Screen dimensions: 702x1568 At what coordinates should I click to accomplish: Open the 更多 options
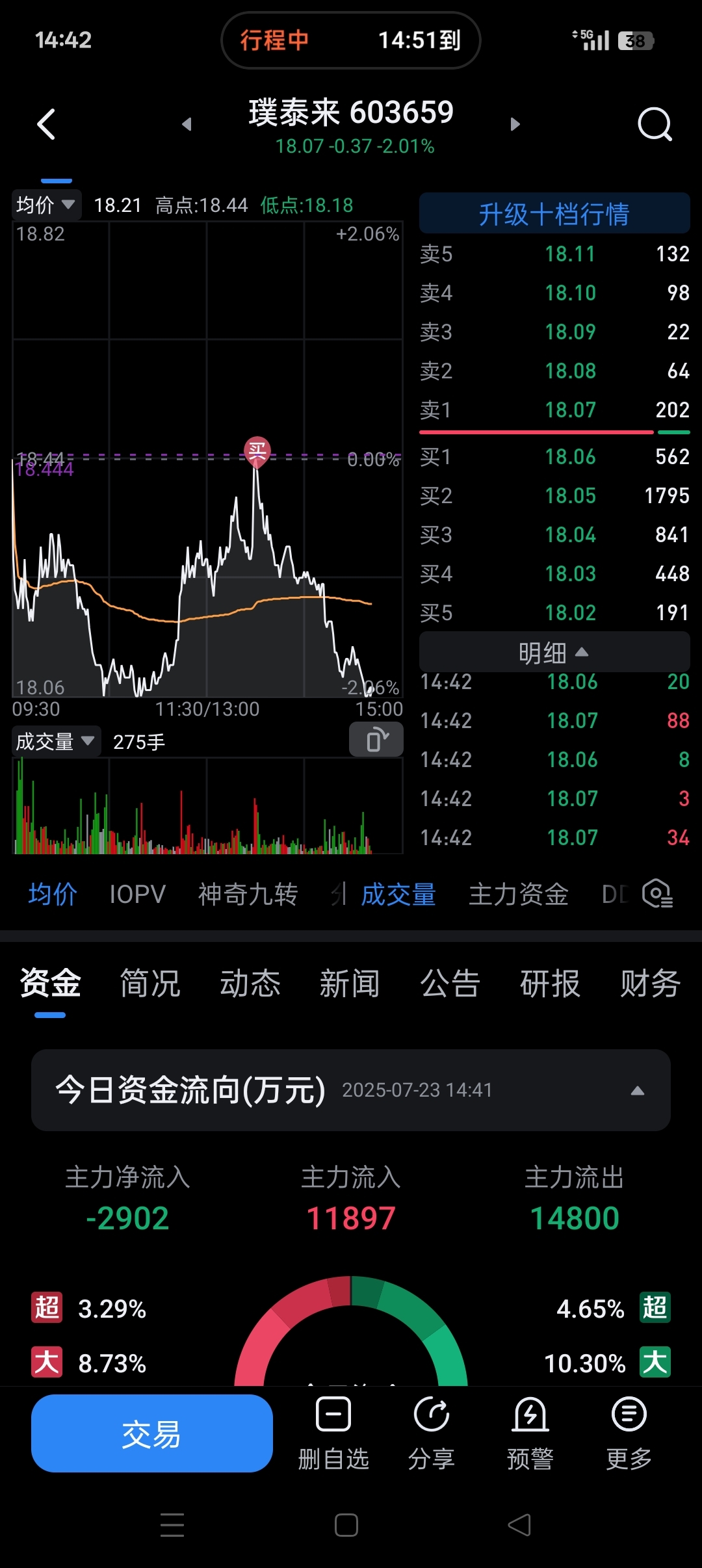point(629,1433)
